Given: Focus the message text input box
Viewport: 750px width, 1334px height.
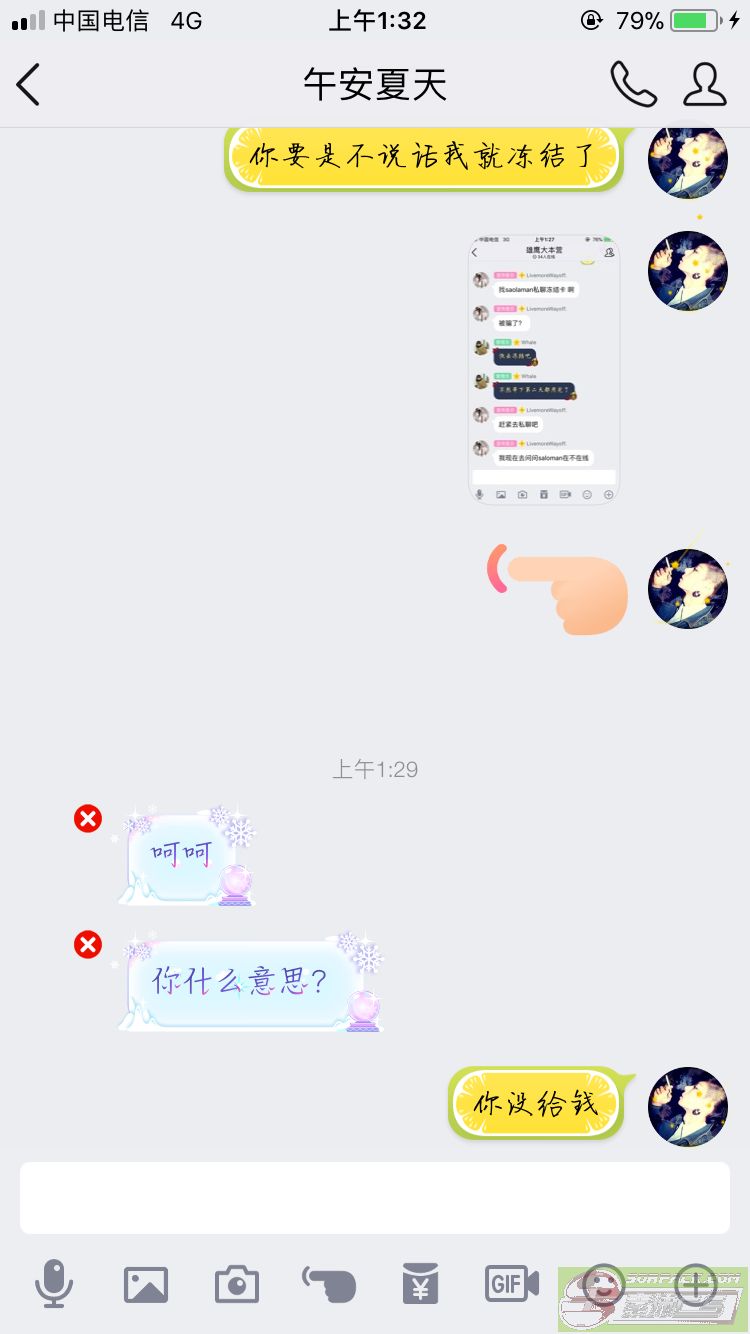Looking at the screenshot, I should click(x=374, y=1197).
